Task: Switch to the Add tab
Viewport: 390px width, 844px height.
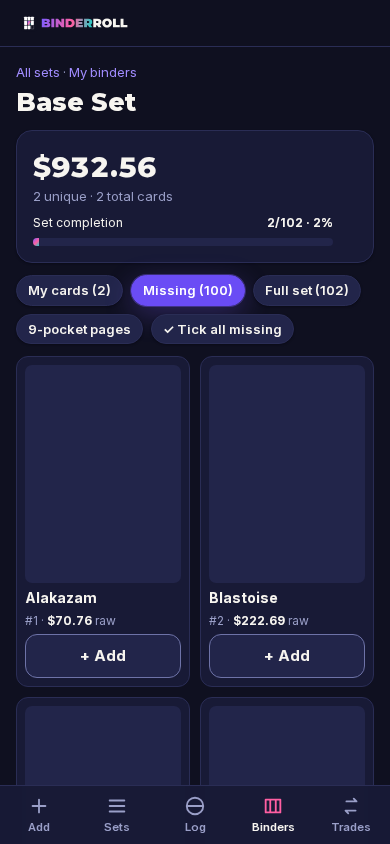Action: pyautogui.click(x=39, y=815)
